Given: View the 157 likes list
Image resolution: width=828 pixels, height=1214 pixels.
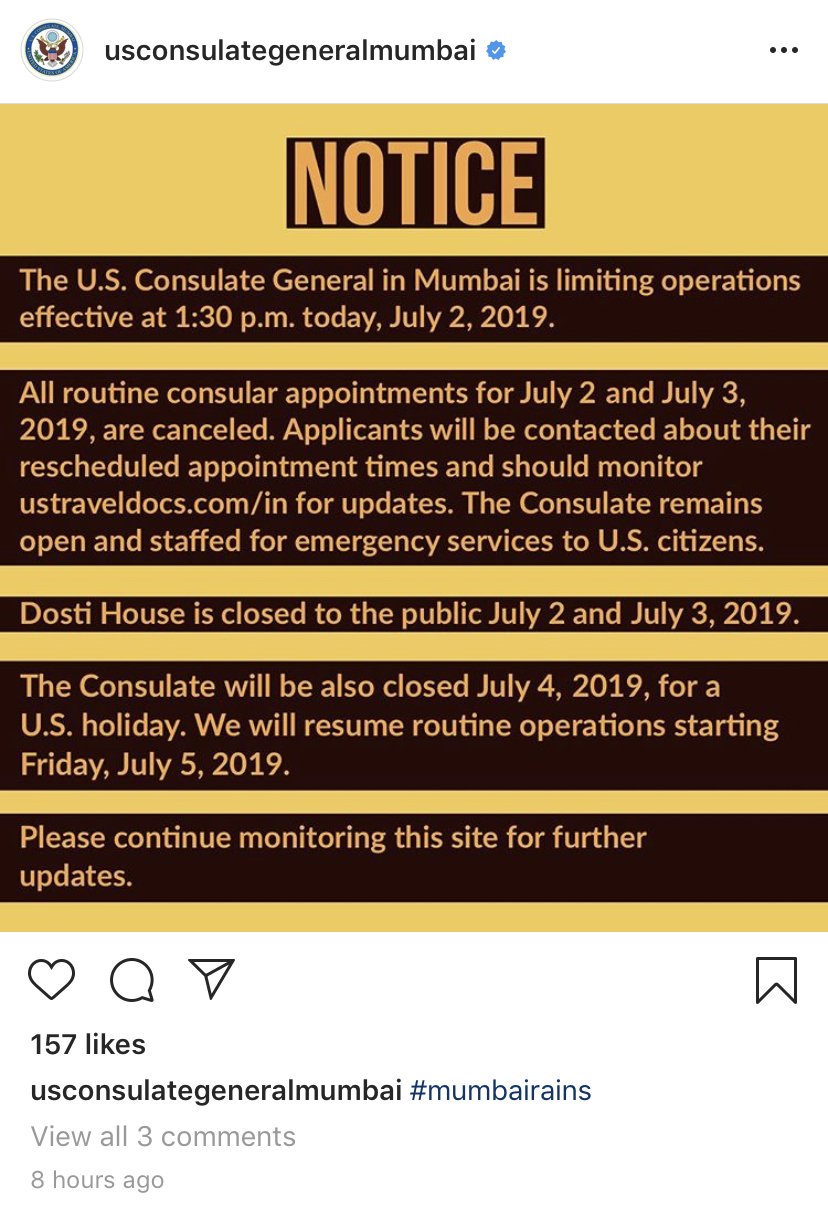Looking at the screenshot, I should [88, 1045].
